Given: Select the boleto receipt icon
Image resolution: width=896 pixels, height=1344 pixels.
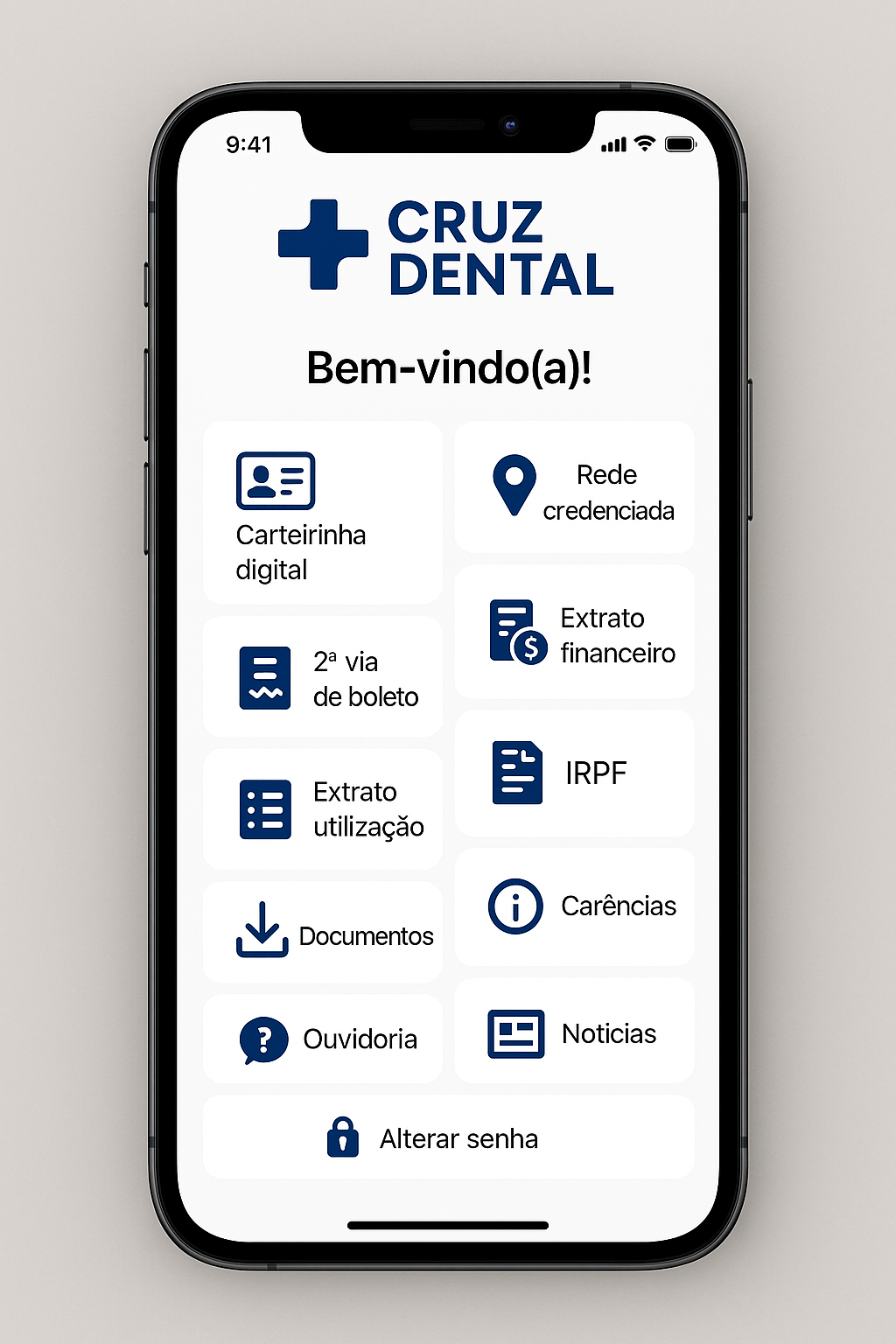Looking at the screenshot, I should pyautogui.click(x=264, y=676).
